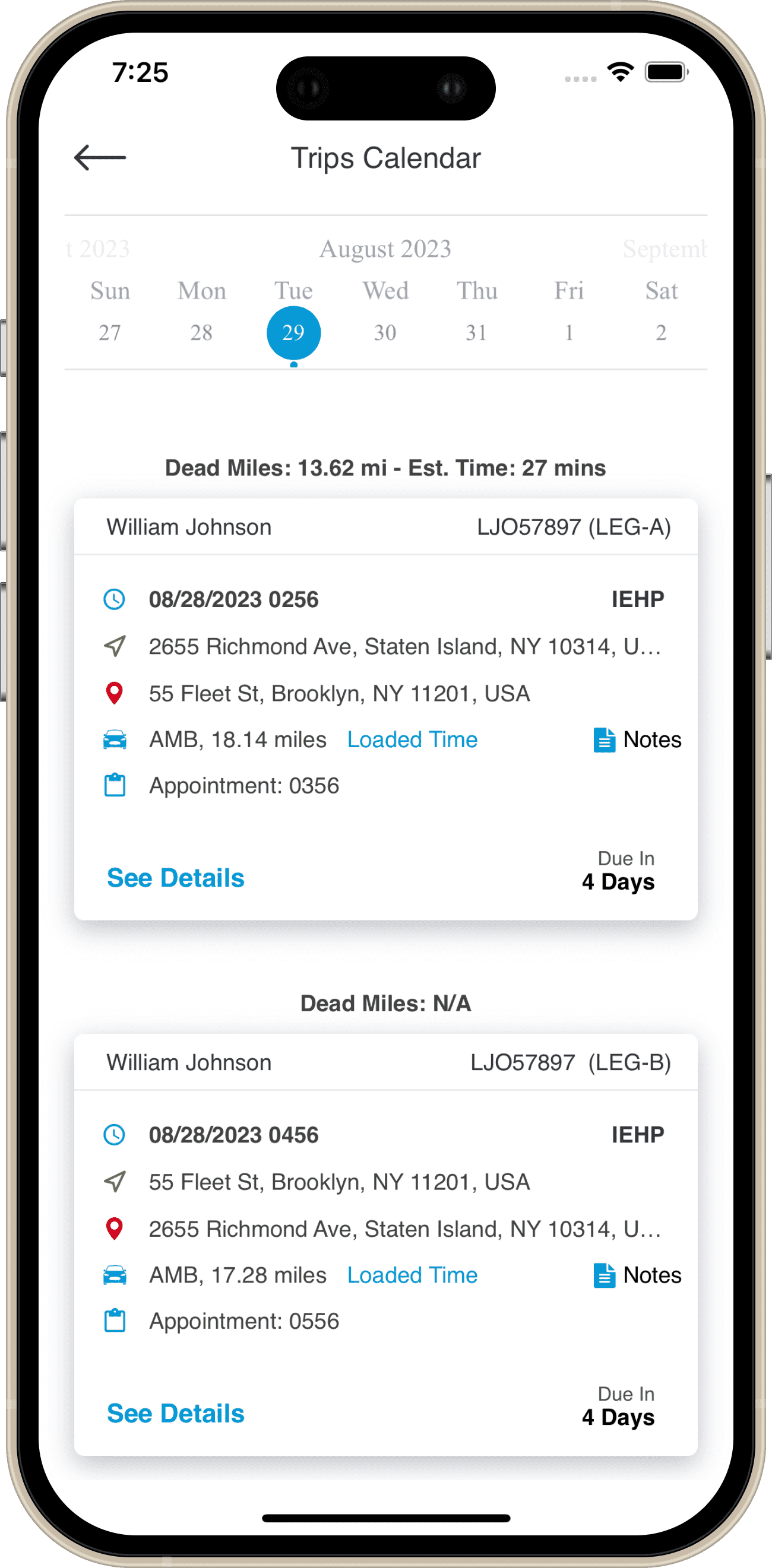
Task: See Details of the LEG-B trip
Action: pyautogui.click(x=175, y=1413)
